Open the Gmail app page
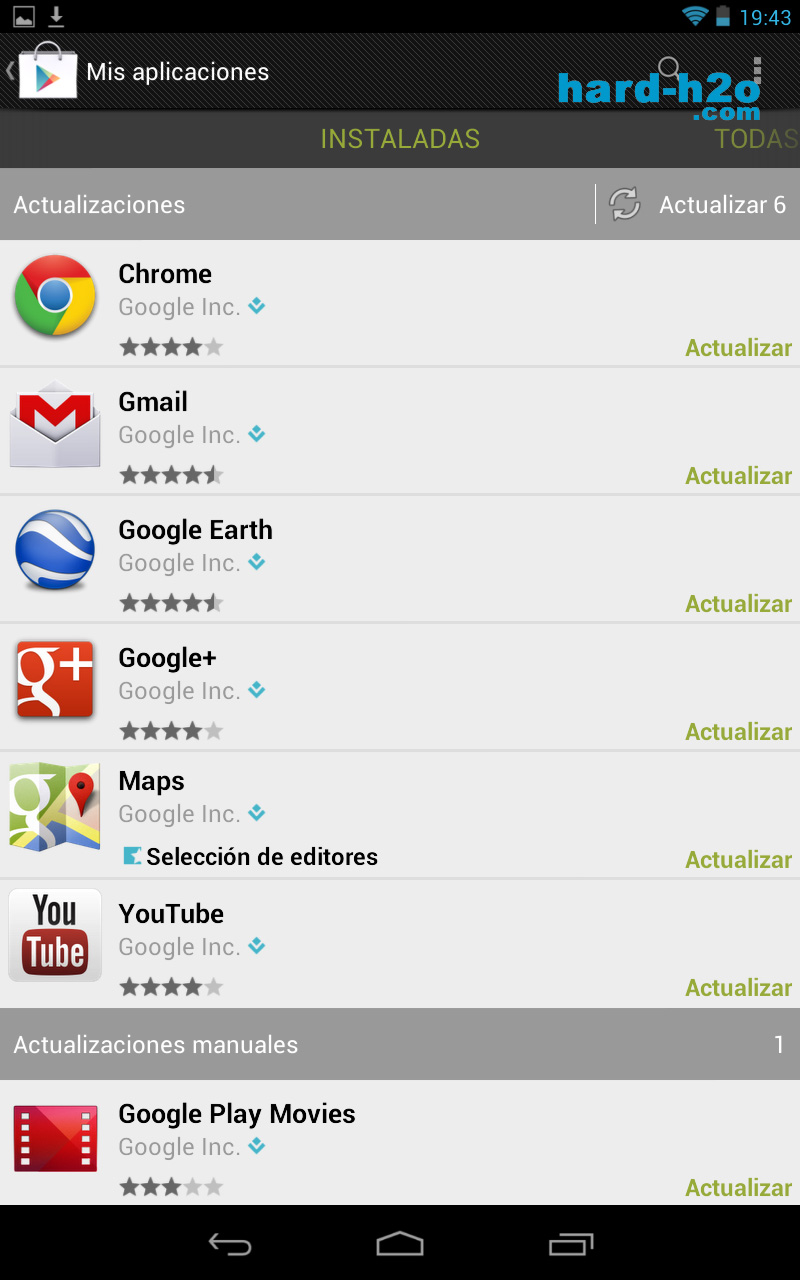The width and height of the screenshot is (800, 1280). (x=400, y=431)
